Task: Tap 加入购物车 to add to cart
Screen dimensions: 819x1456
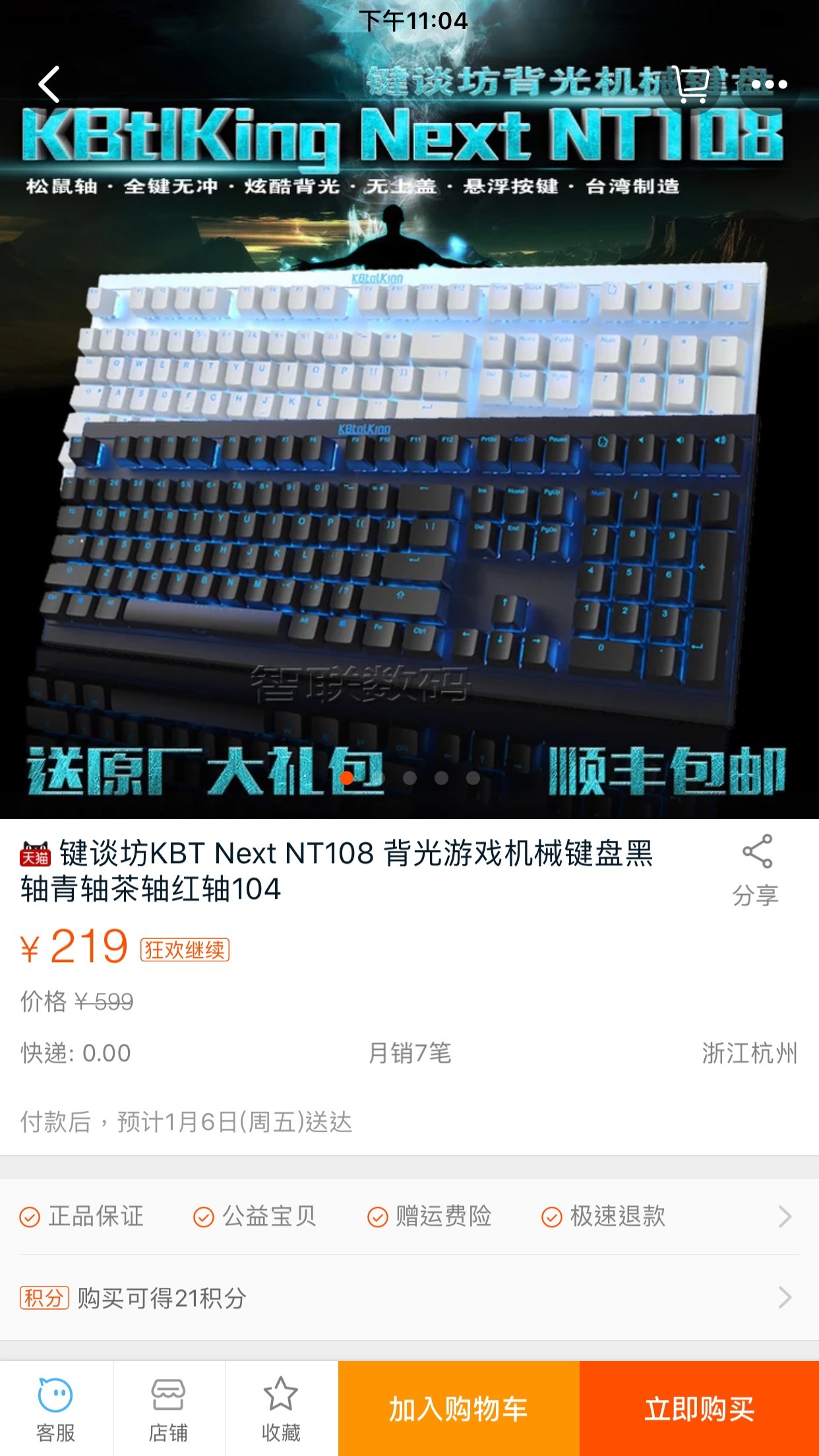Action: tap(458, 1409)
